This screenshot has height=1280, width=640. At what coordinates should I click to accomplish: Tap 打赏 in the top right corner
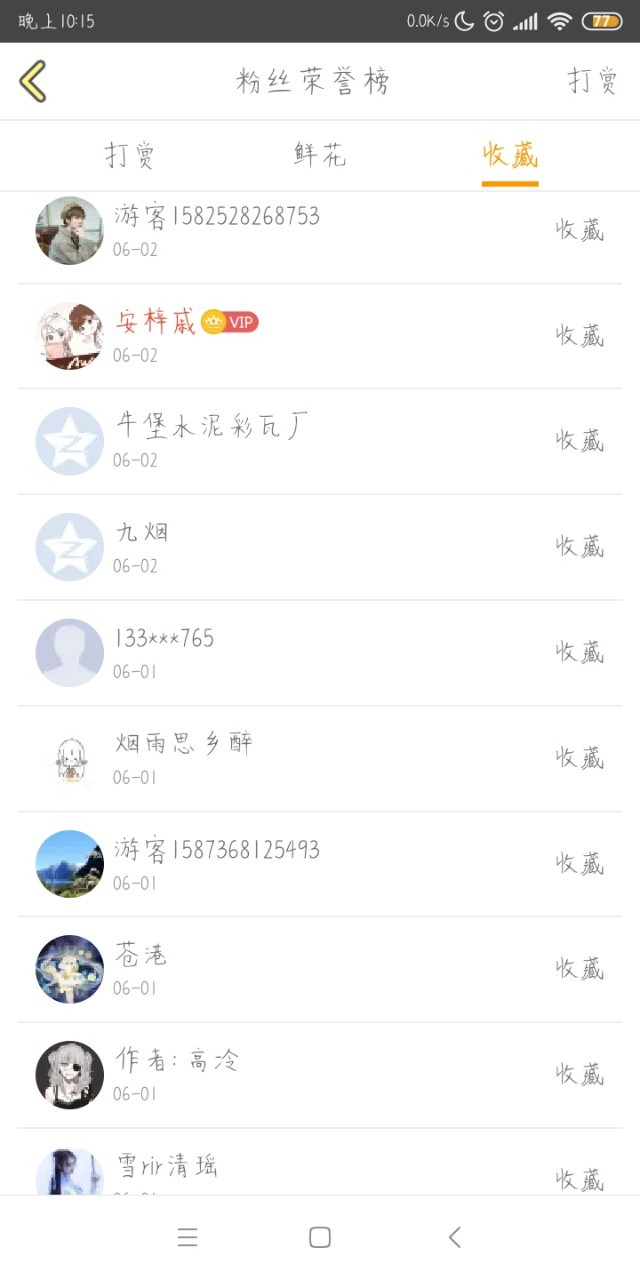[593, 81]
